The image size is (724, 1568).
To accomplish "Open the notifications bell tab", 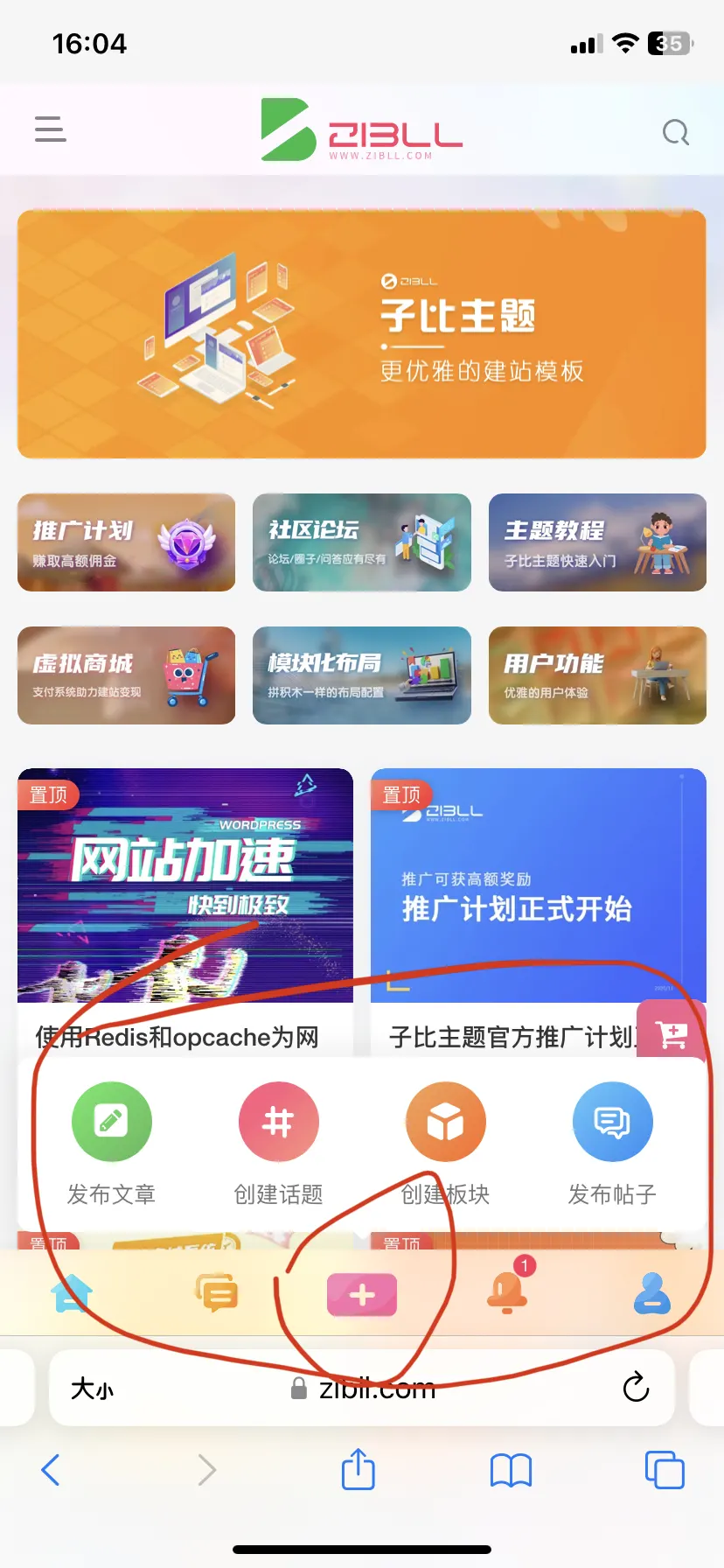I will click(x=508, y=1290).
